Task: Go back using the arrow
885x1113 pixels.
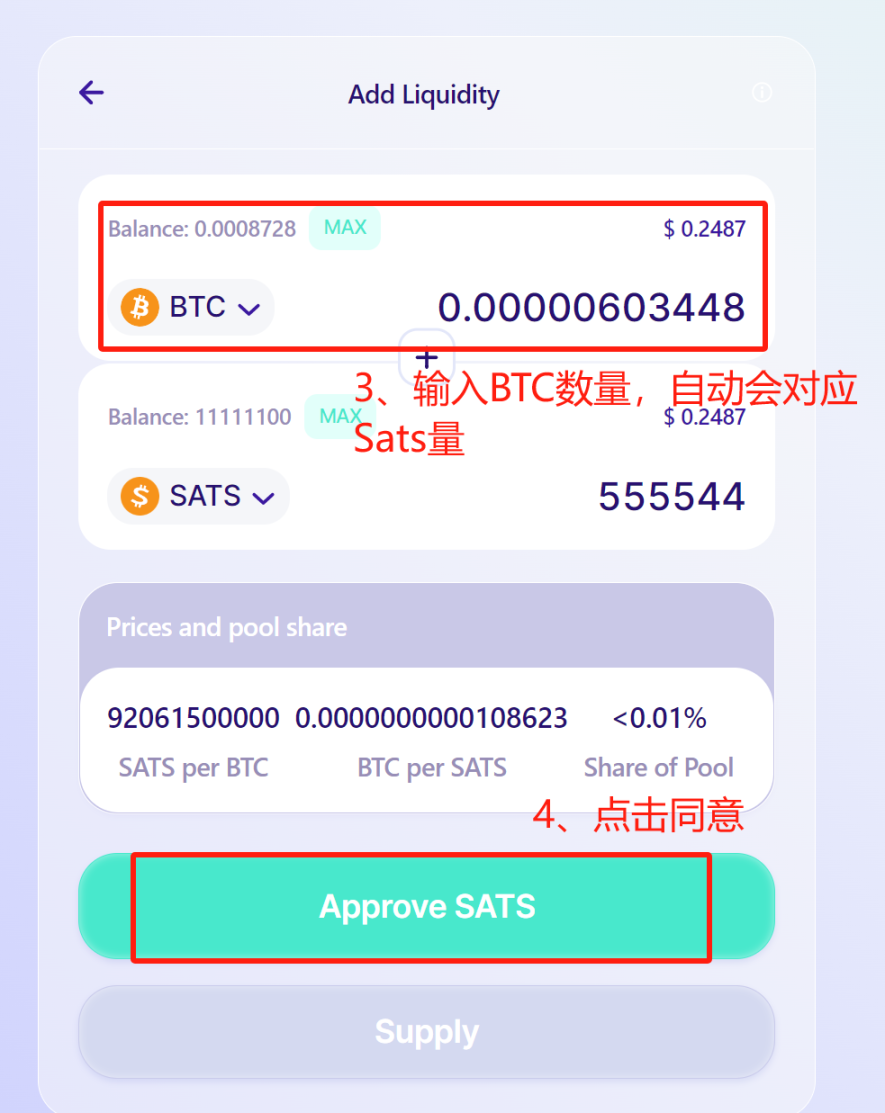Action: point(92,93)
